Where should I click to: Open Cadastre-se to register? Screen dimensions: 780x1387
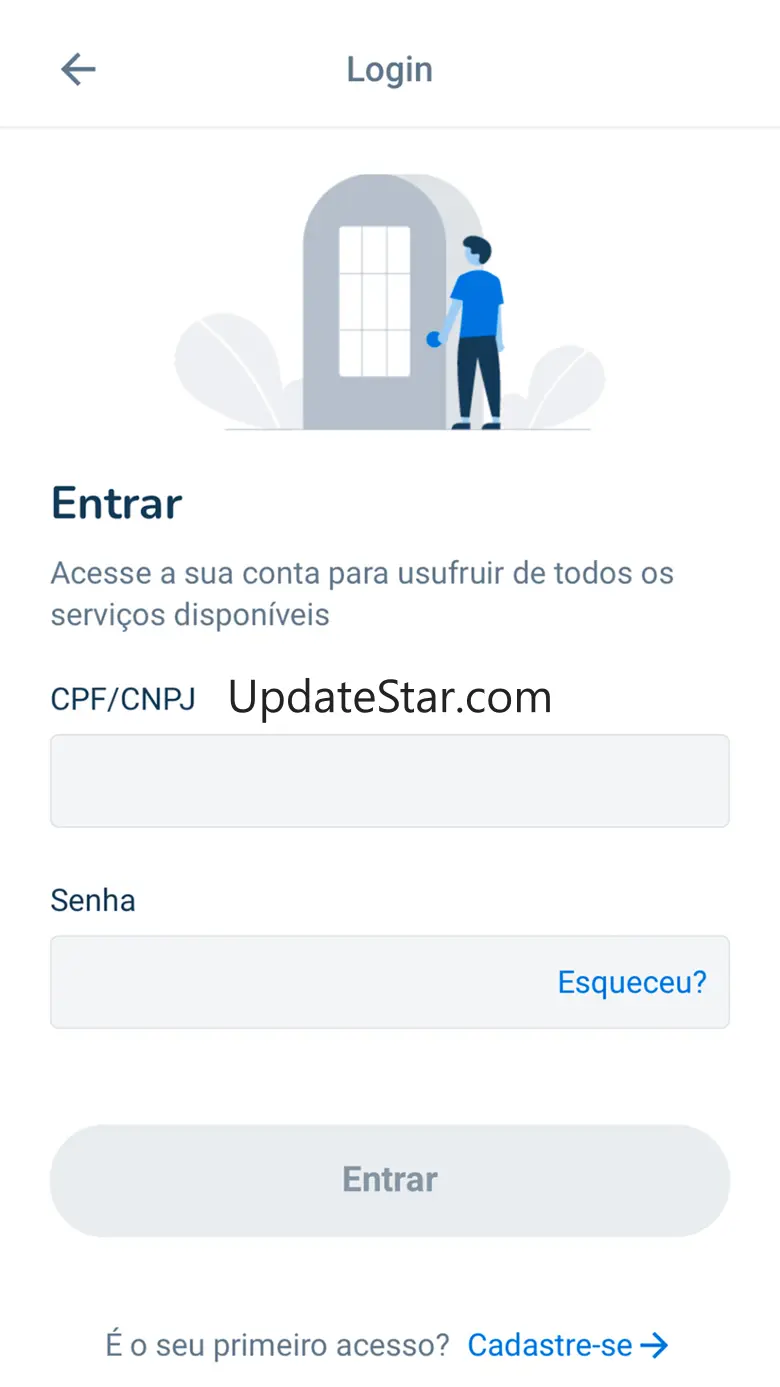pyautogui.click(x=567, y=1345)
